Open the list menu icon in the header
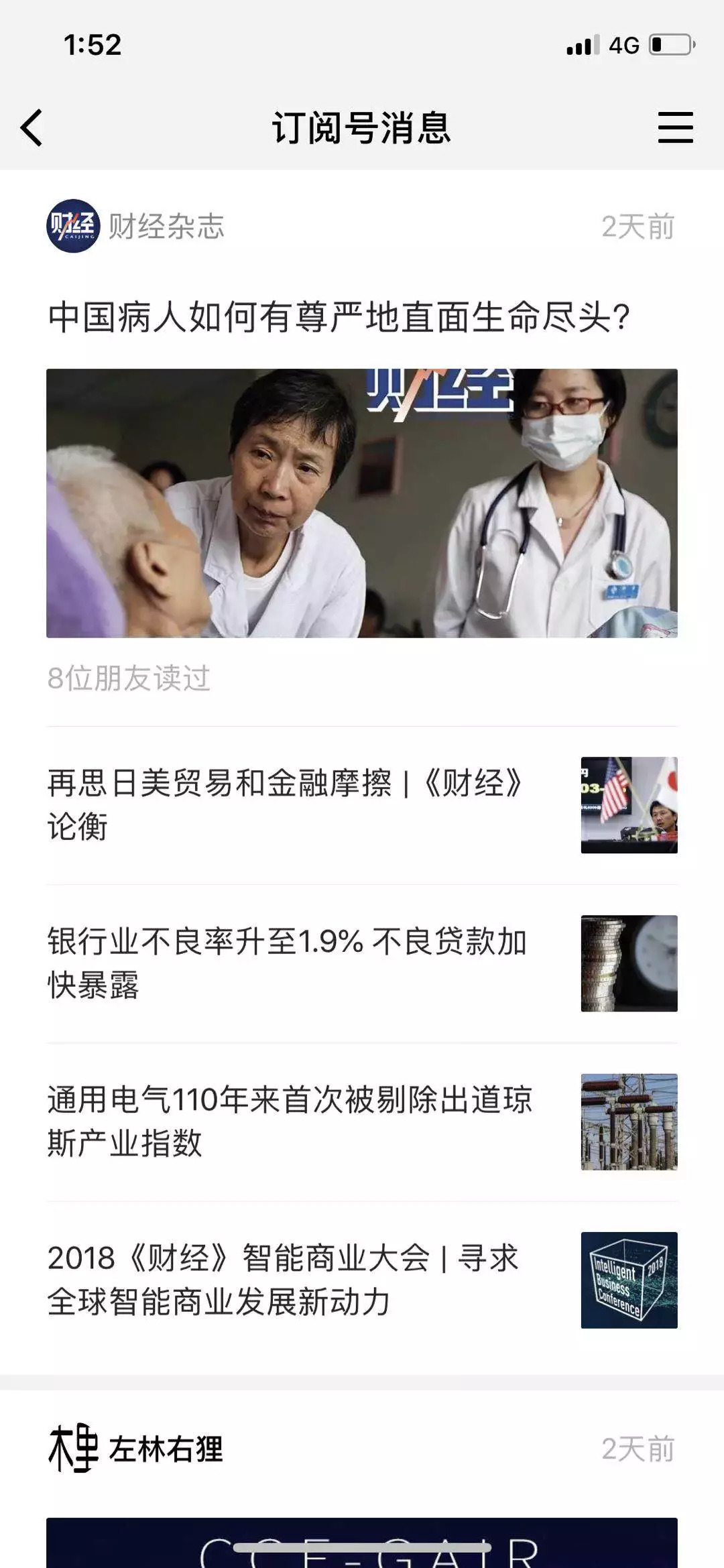 point(675,127)
